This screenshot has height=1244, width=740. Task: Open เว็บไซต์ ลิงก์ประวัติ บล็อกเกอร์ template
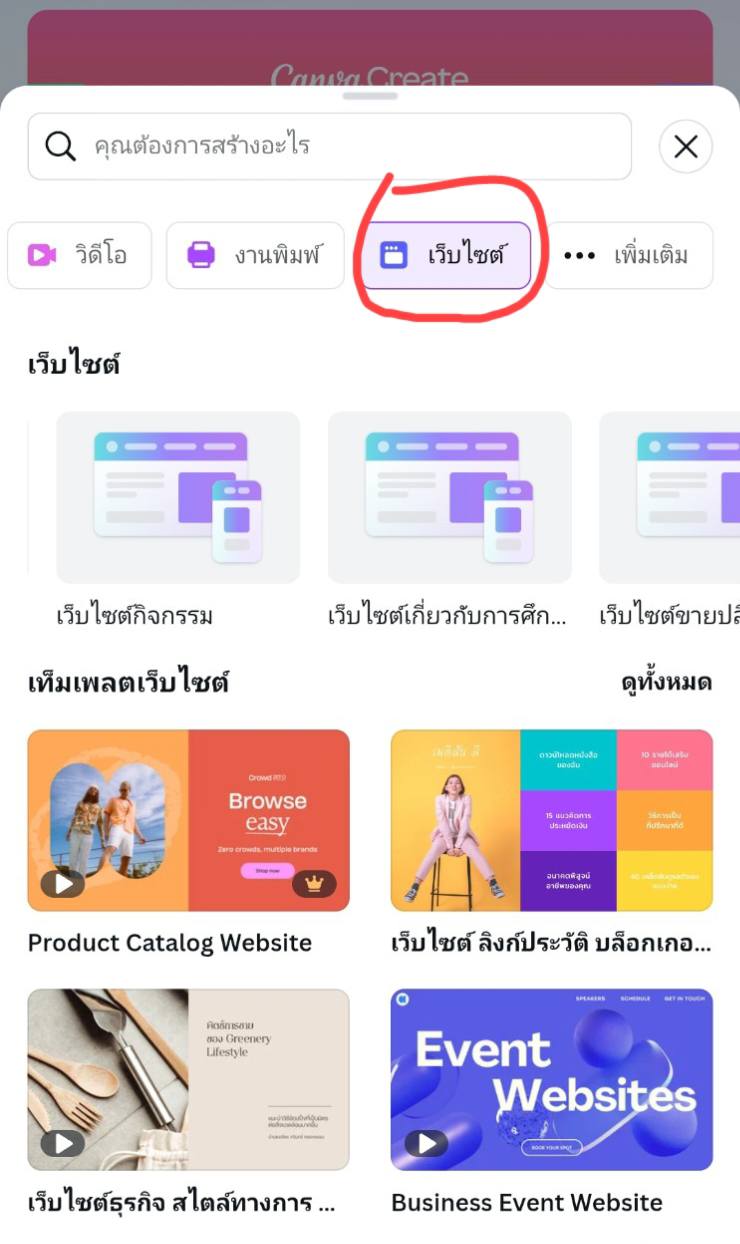(551, 820)
